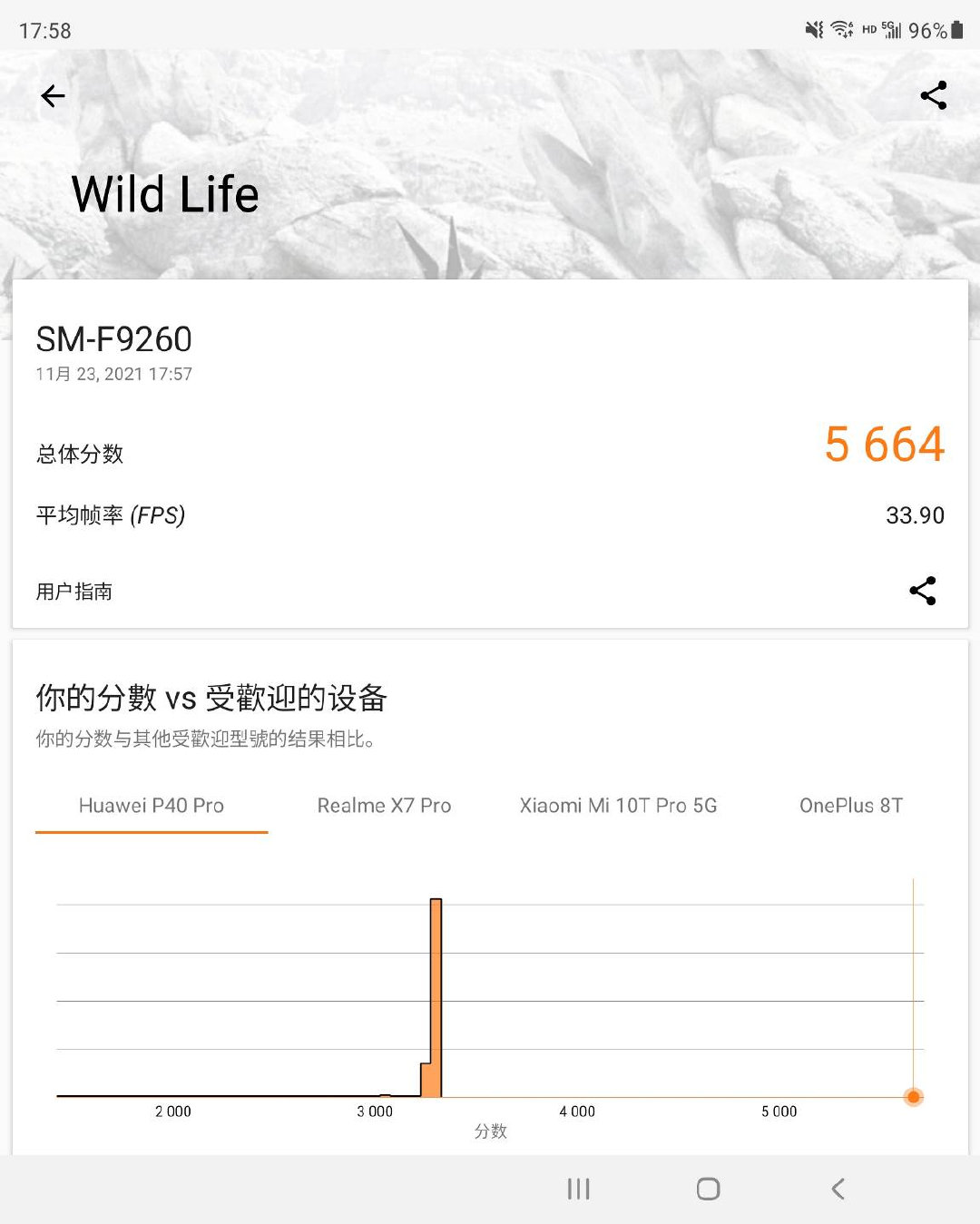Open the 用户指南 user guide link
This screenshot has height=1224, width=980.
click(74, 591)
